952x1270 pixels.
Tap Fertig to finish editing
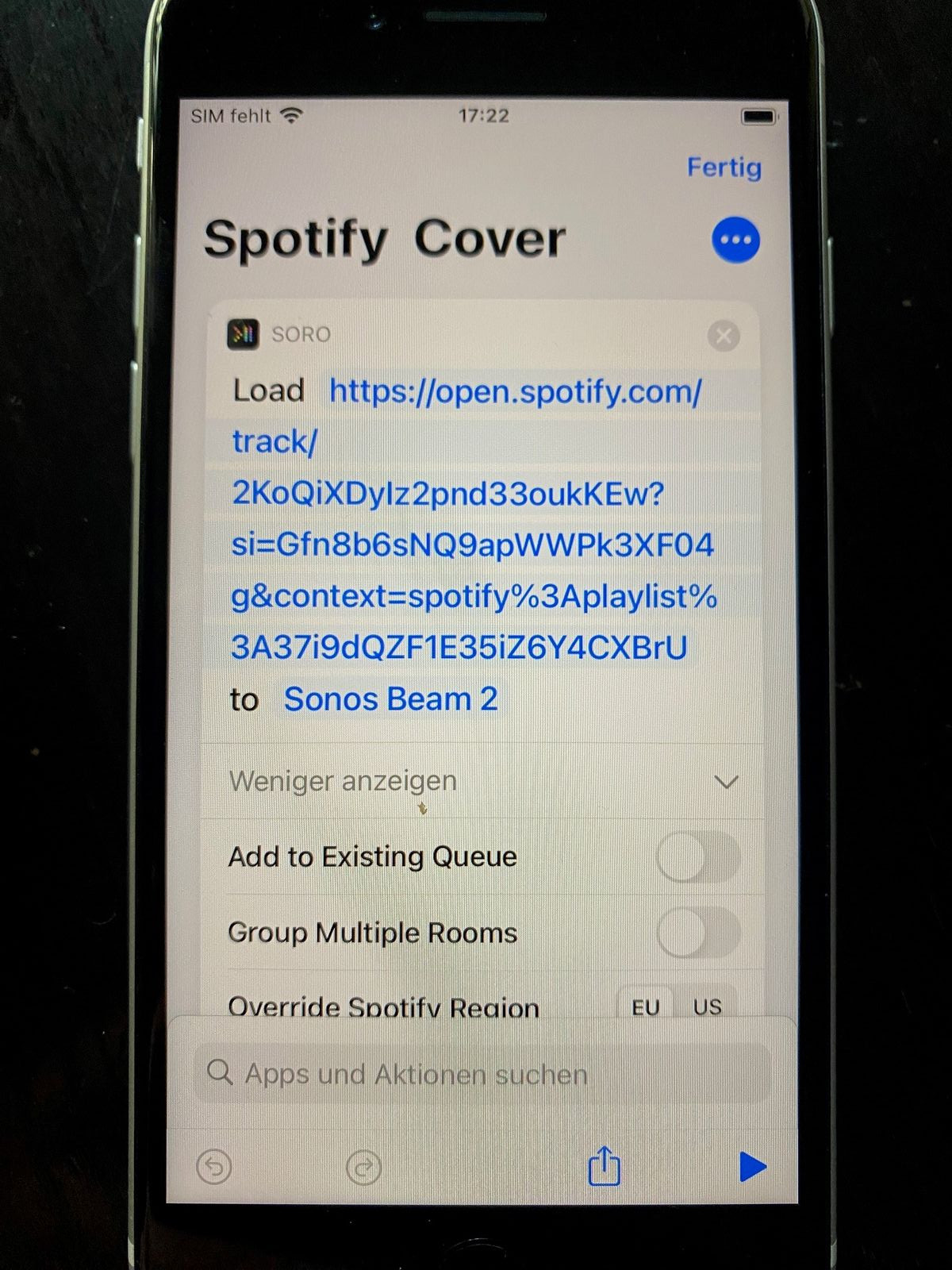click(724, 167)
